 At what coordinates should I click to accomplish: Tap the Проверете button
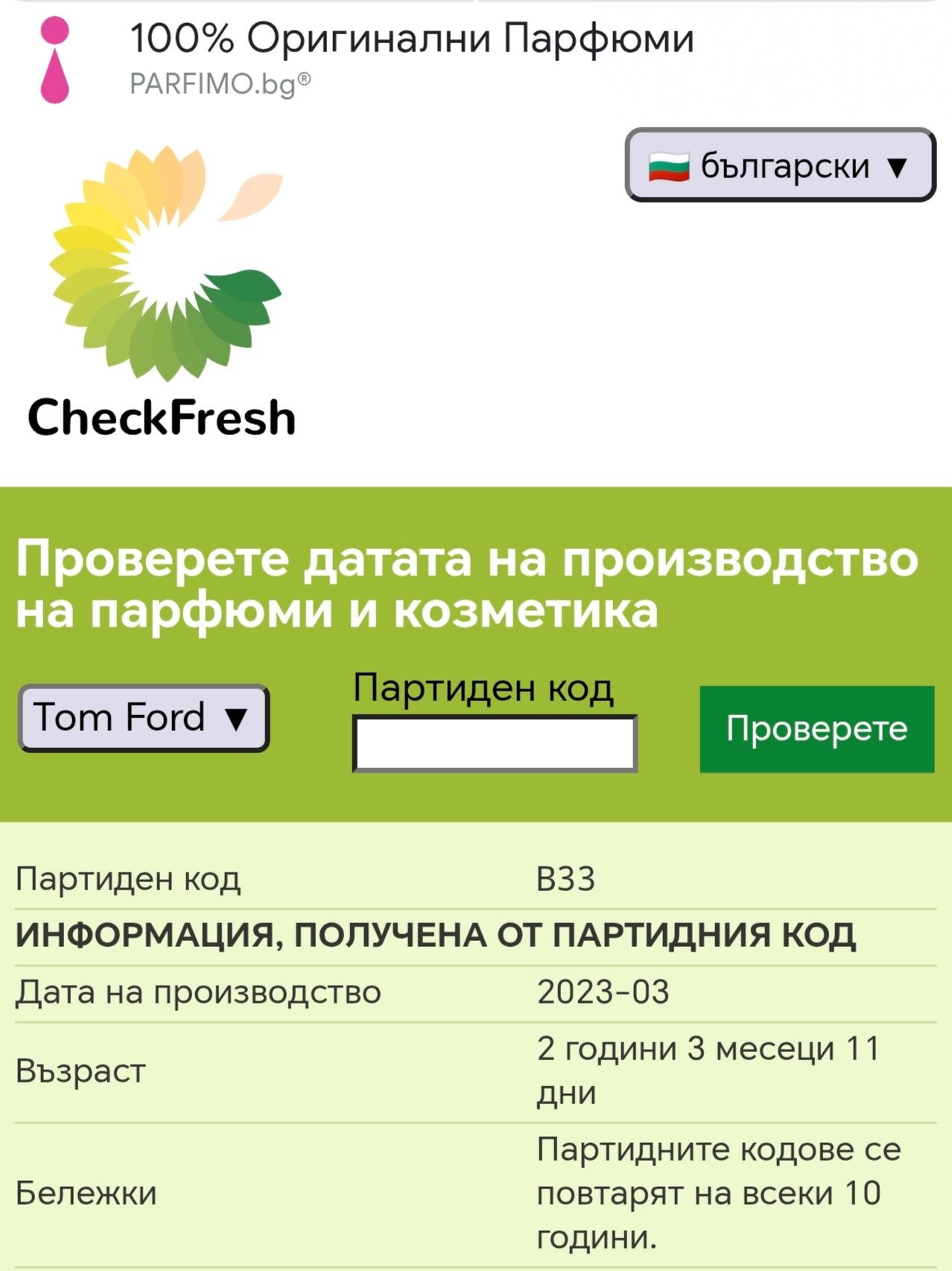[x=816, y=729]
